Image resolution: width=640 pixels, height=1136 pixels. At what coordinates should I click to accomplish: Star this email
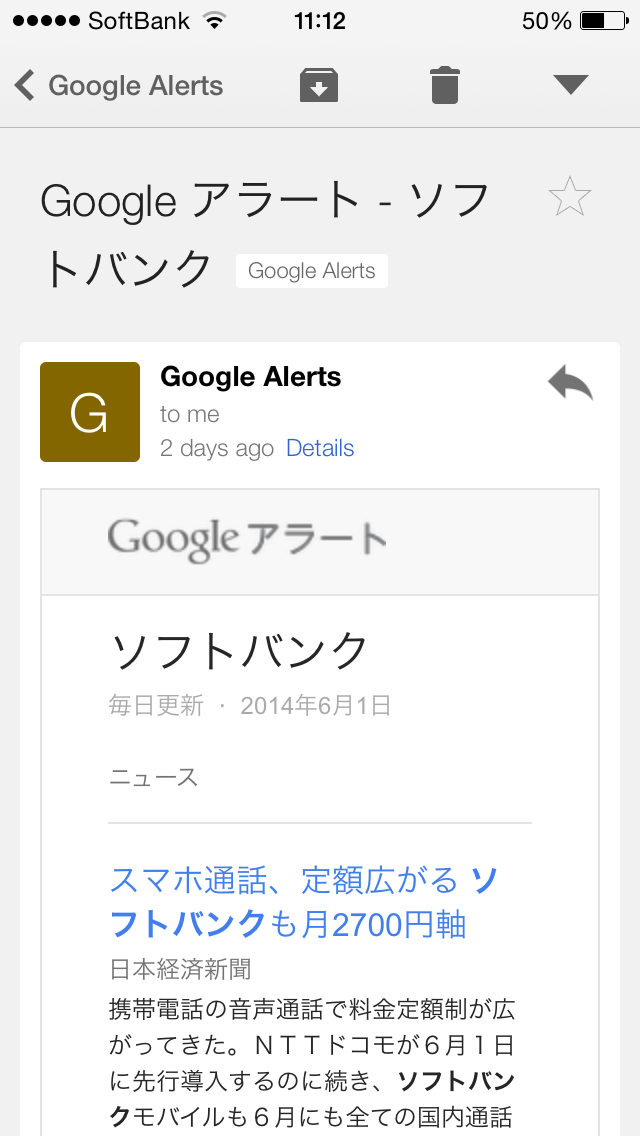pos(570,196)
